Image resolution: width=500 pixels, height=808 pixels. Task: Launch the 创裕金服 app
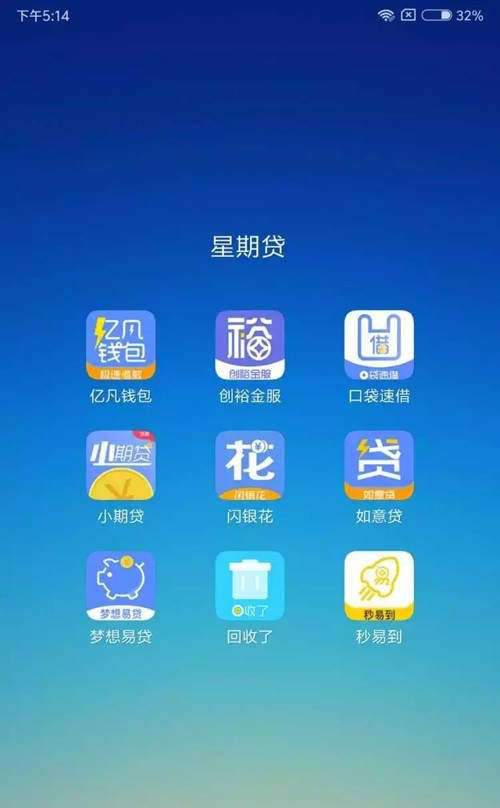coord(250,345)
